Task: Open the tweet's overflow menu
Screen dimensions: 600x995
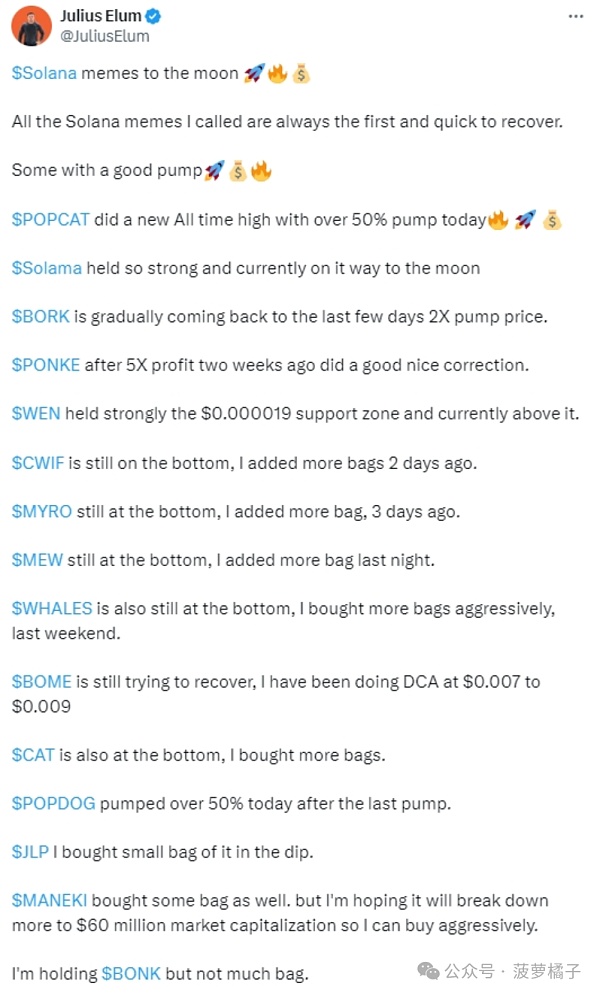Action: tap(576, 17)
